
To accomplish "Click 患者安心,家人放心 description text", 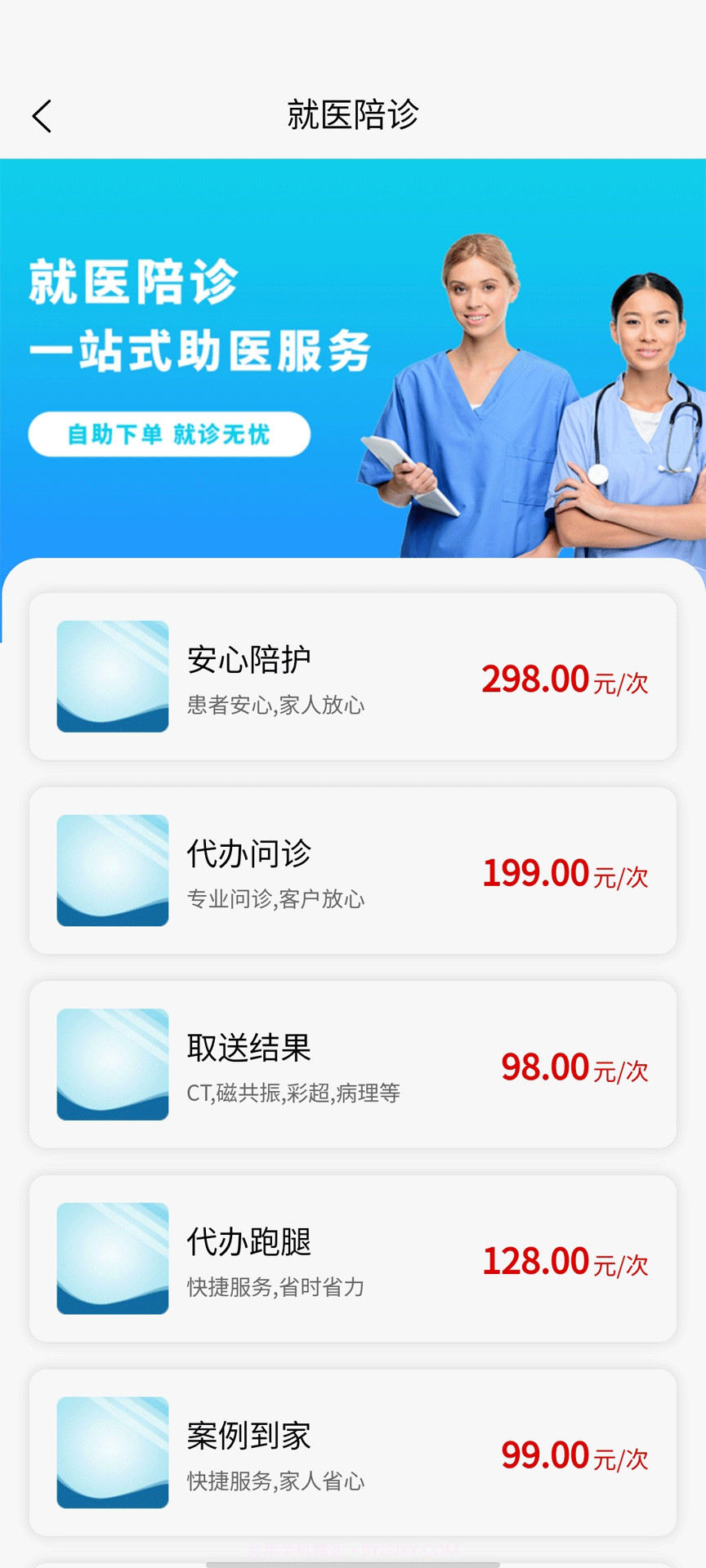I will [x=275, y=706].
